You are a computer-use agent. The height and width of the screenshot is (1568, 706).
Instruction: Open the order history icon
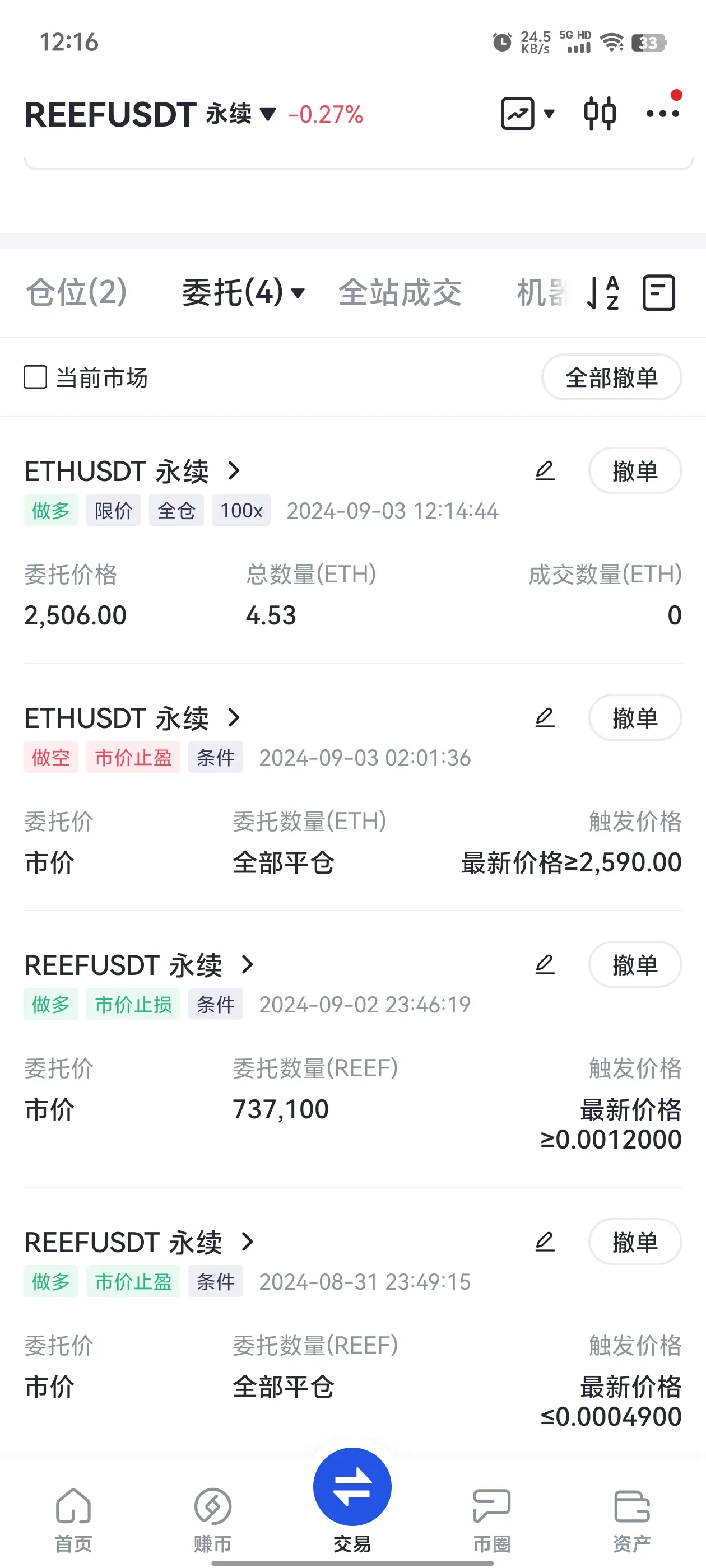click(659, 293)
